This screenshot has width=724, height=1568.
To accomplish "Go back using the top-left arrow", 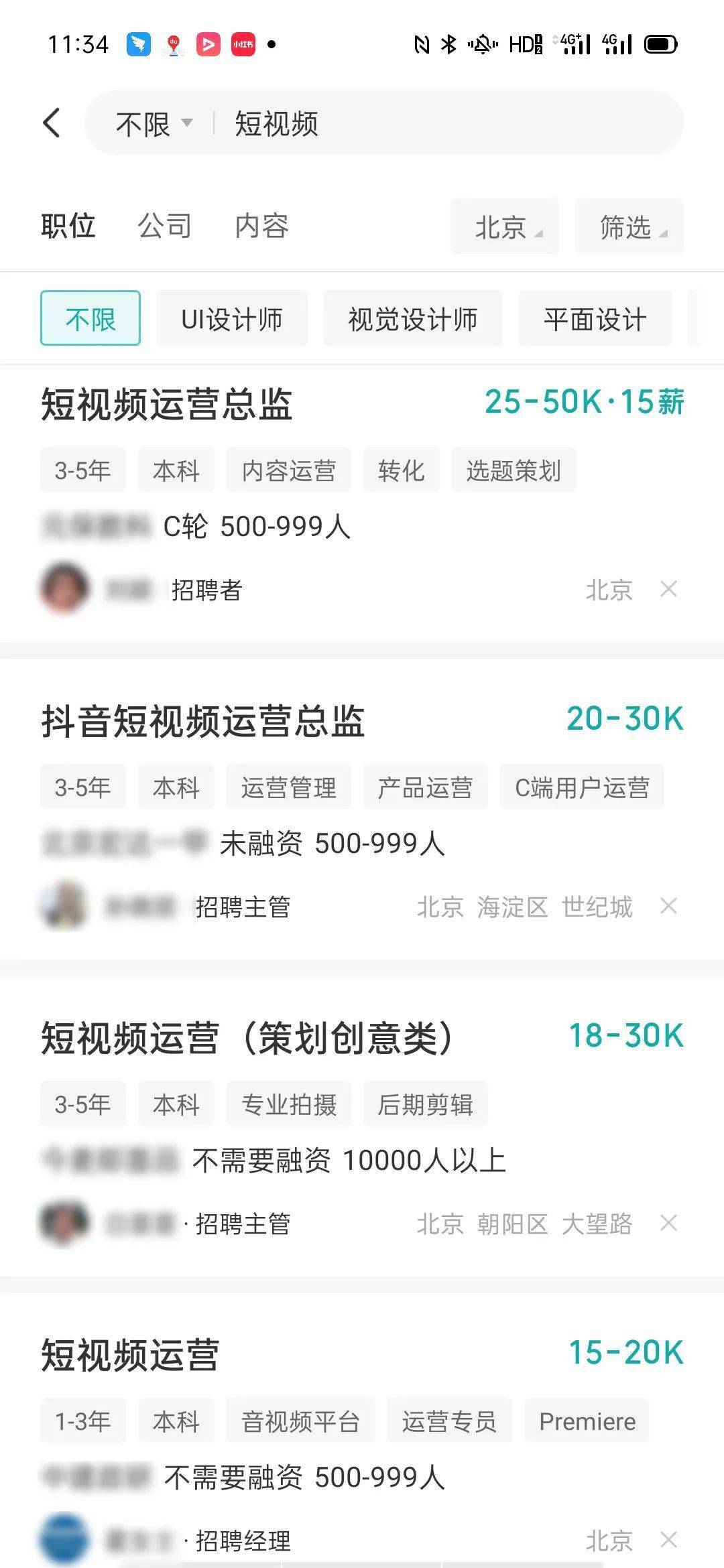I will click(x=52, y=123).
